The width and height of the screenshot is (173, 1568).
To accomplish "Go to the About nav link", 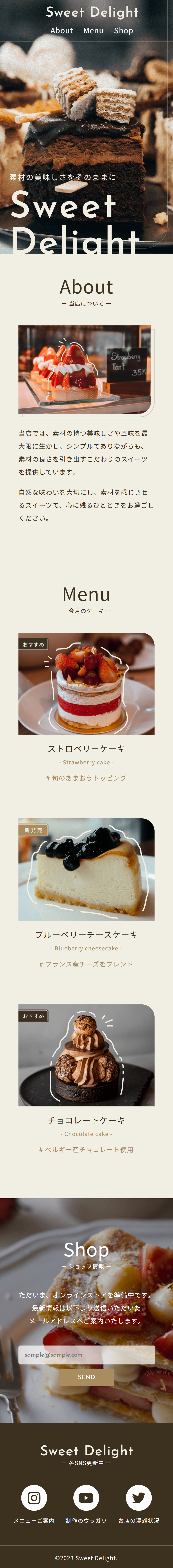I will 62,30.
